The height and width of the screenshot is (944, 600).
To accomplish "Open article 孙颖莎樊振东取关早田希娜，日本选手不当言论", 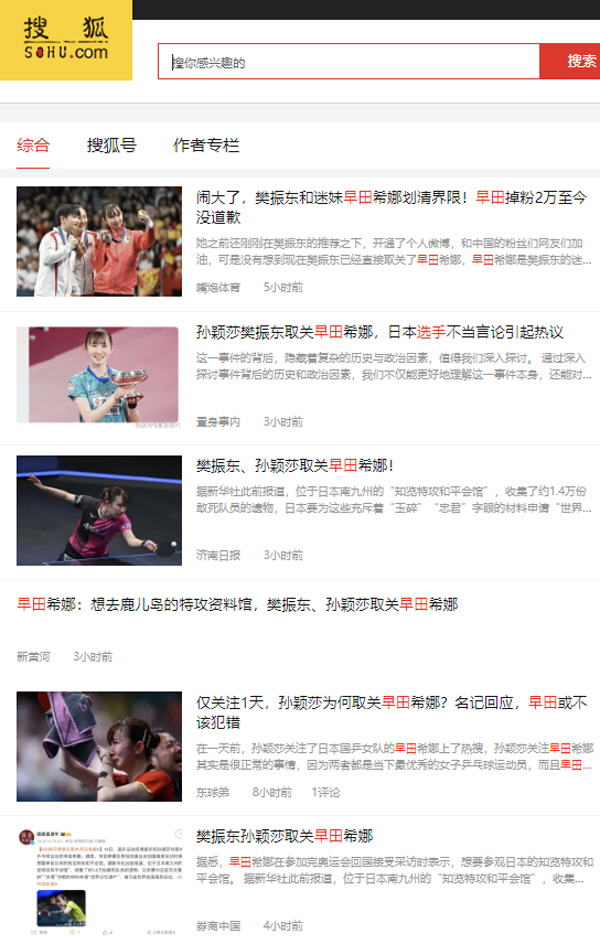I will (380, 332).
